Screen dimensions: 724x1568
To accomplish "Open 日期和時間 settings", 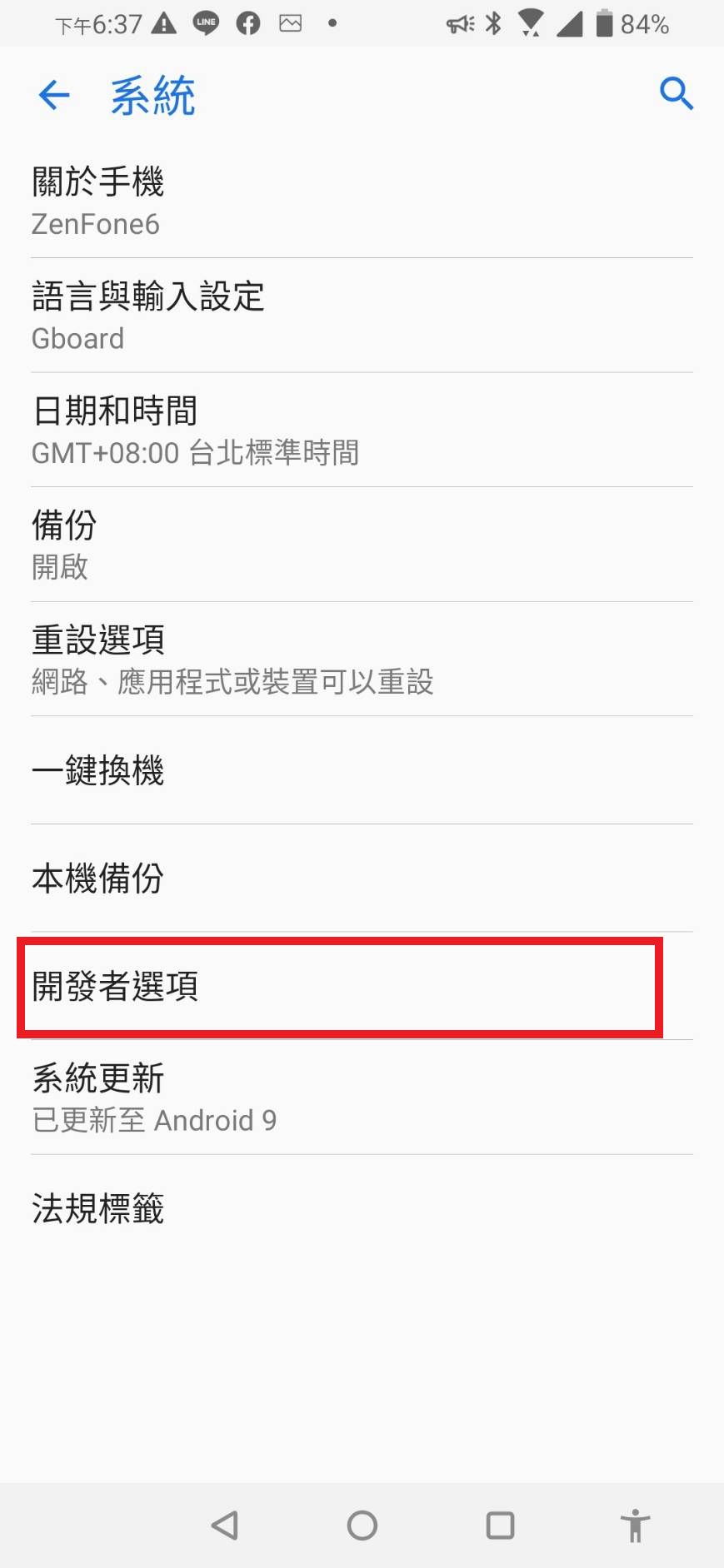I will point(362,430).
